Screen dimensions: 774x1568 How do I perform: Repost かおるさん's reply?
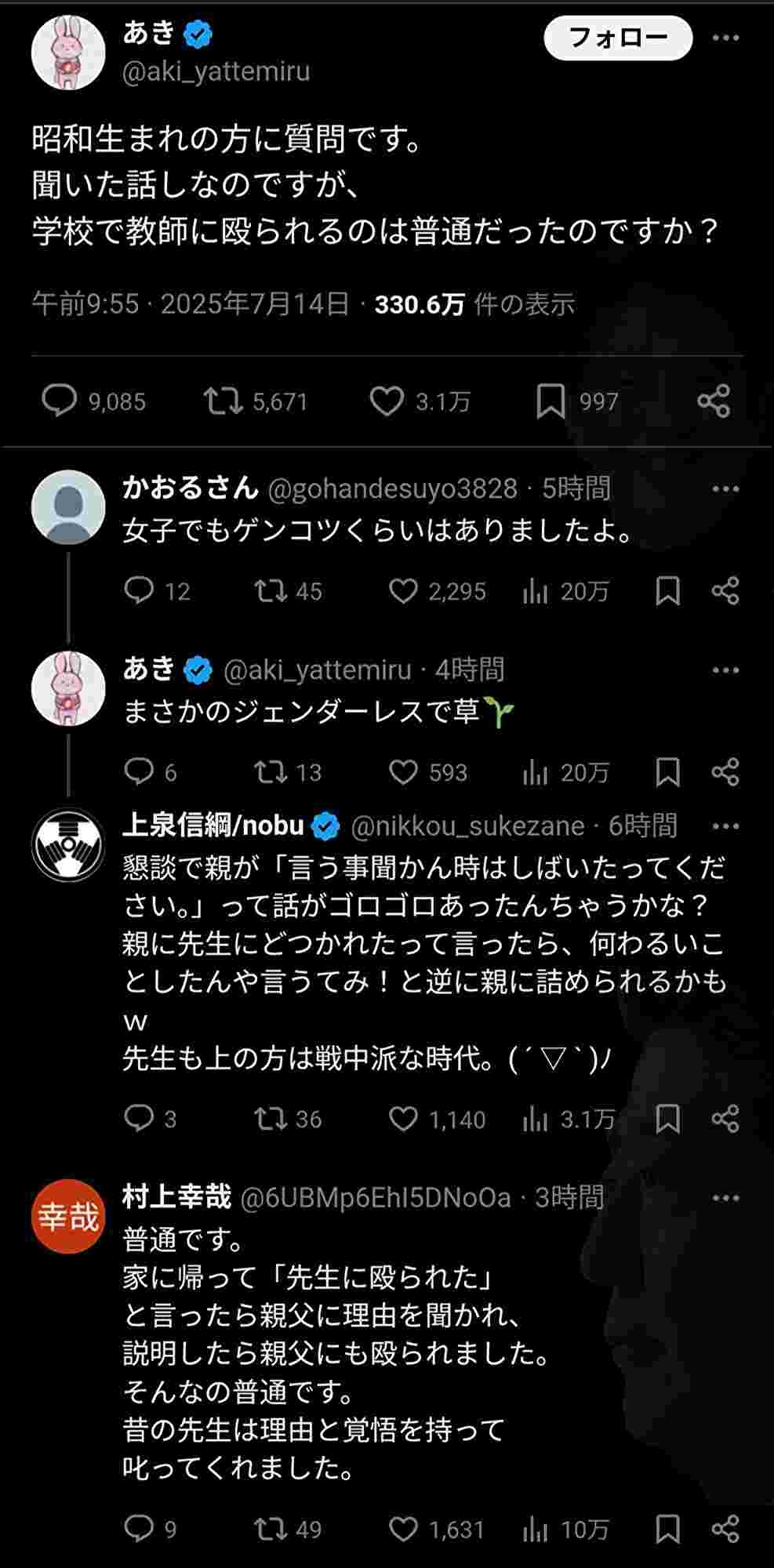(271, 590)
